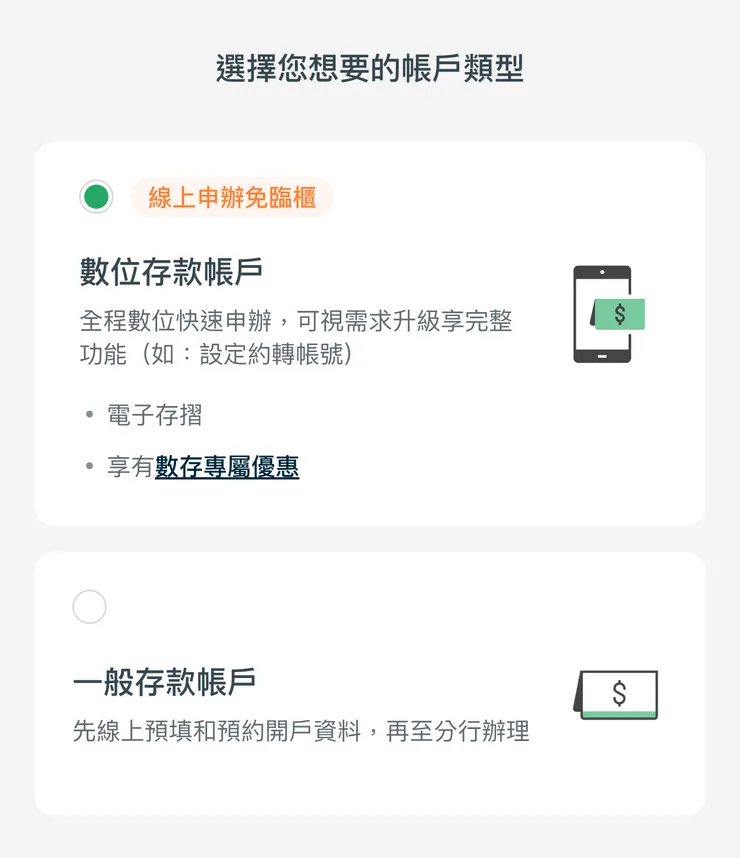Click the speaker bar atop the phone icon

click(603, 274)
